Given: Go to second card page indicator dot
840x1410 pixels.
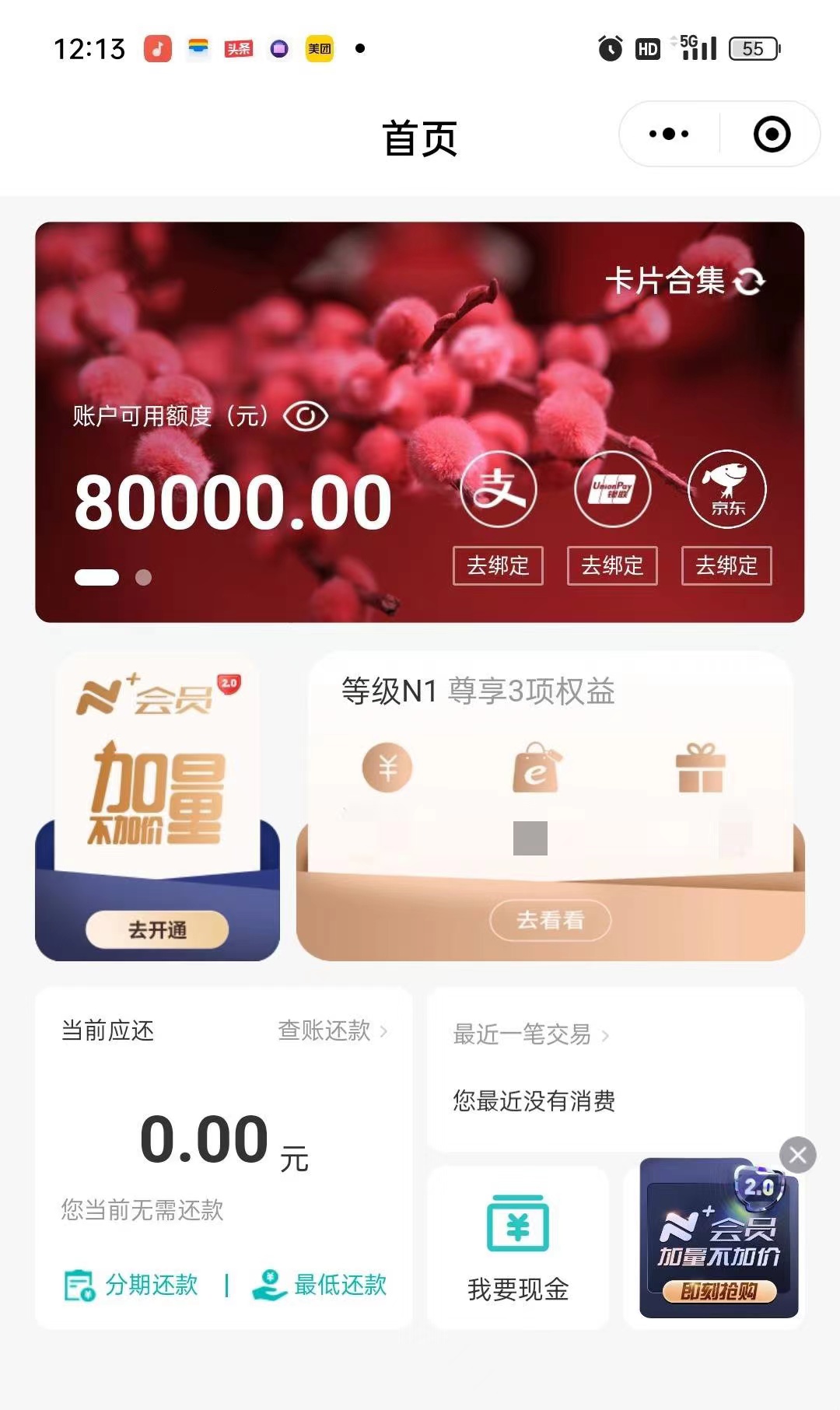Looking at the screenshot, I should (143, 577).
